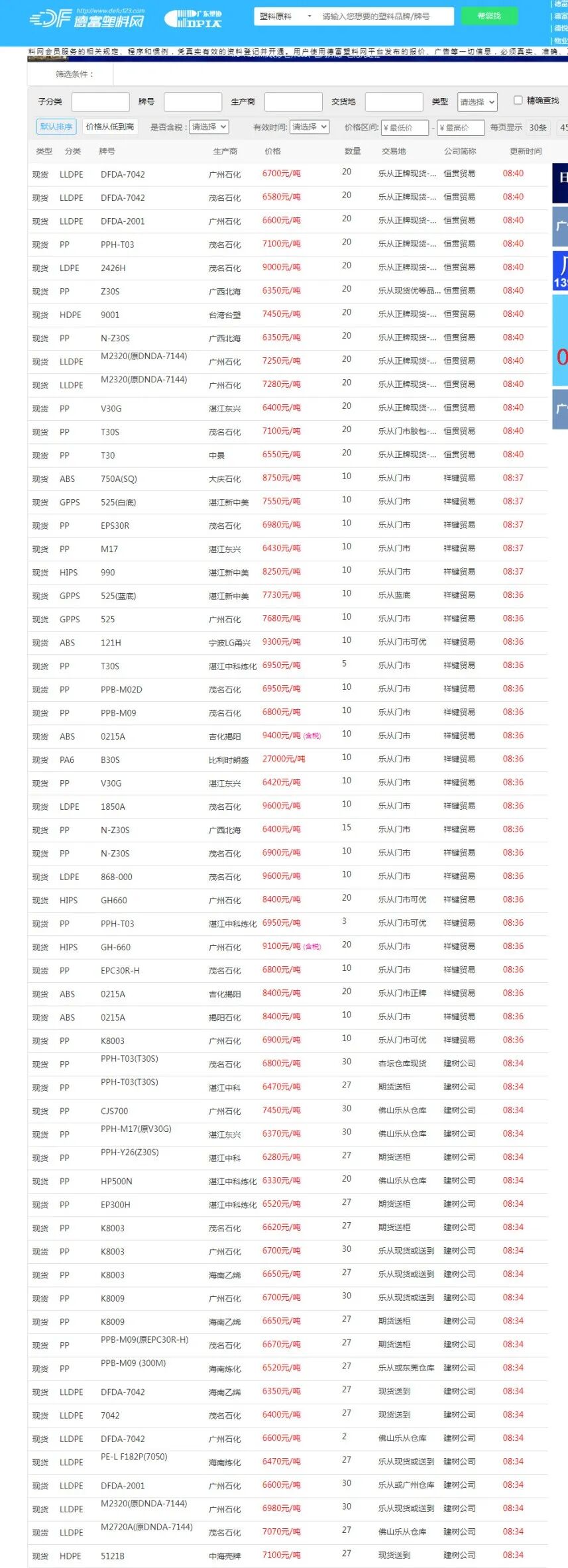Tap the 最高价 price field

[x=461, y=127]
